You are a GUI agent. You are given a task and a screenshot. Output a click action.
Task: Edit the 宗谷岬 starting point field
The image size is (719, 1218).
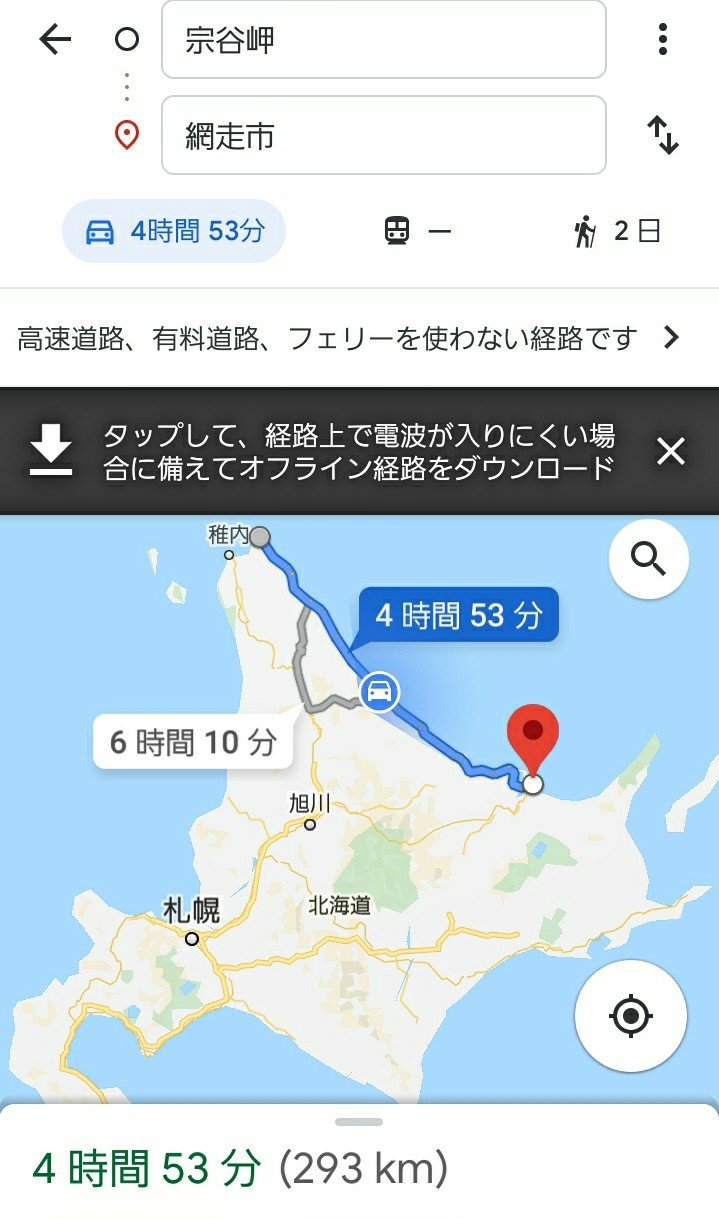[383, 40]
